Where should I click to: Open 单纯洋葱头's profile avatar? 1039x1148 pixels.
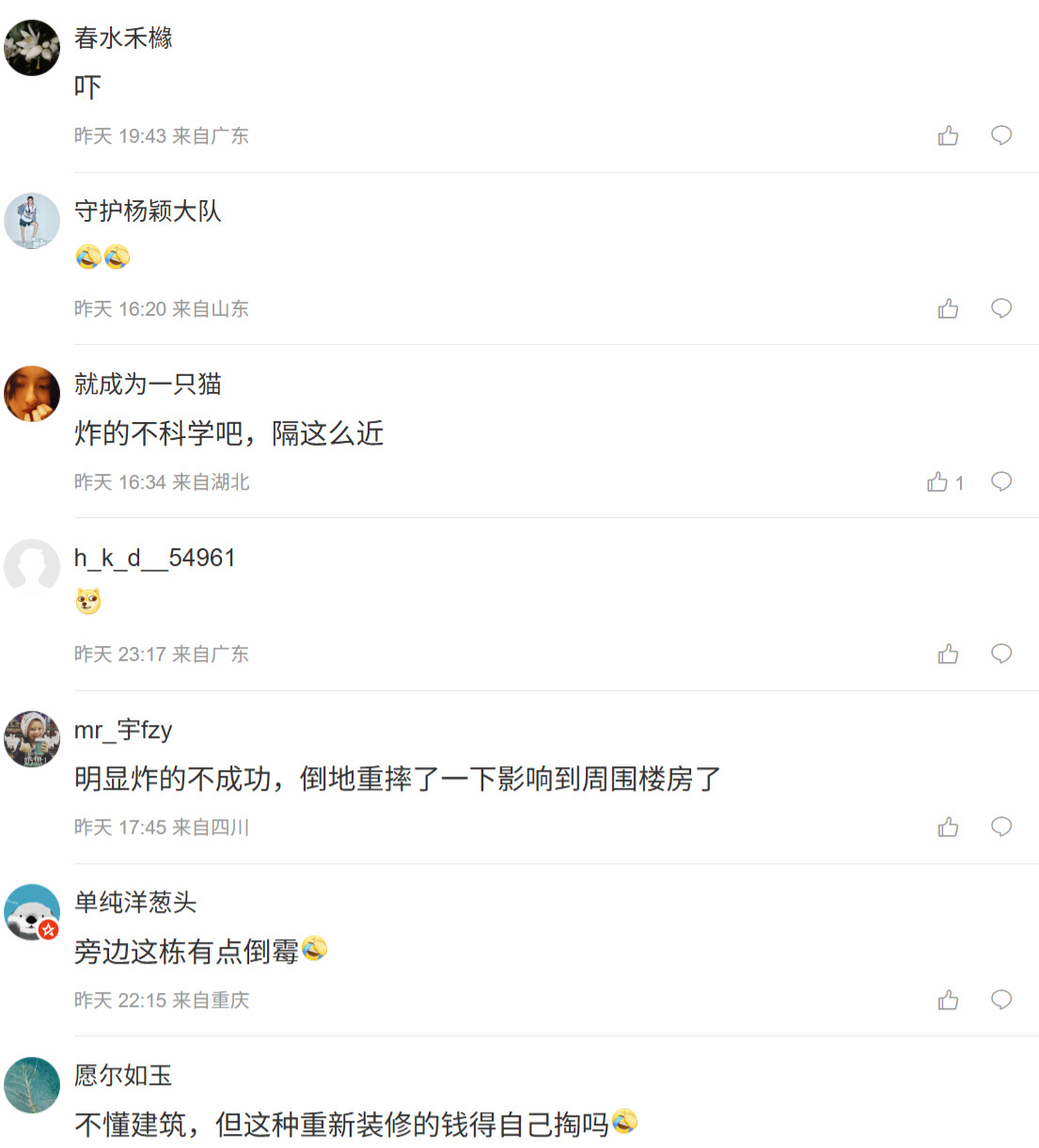tap(32, 912)
